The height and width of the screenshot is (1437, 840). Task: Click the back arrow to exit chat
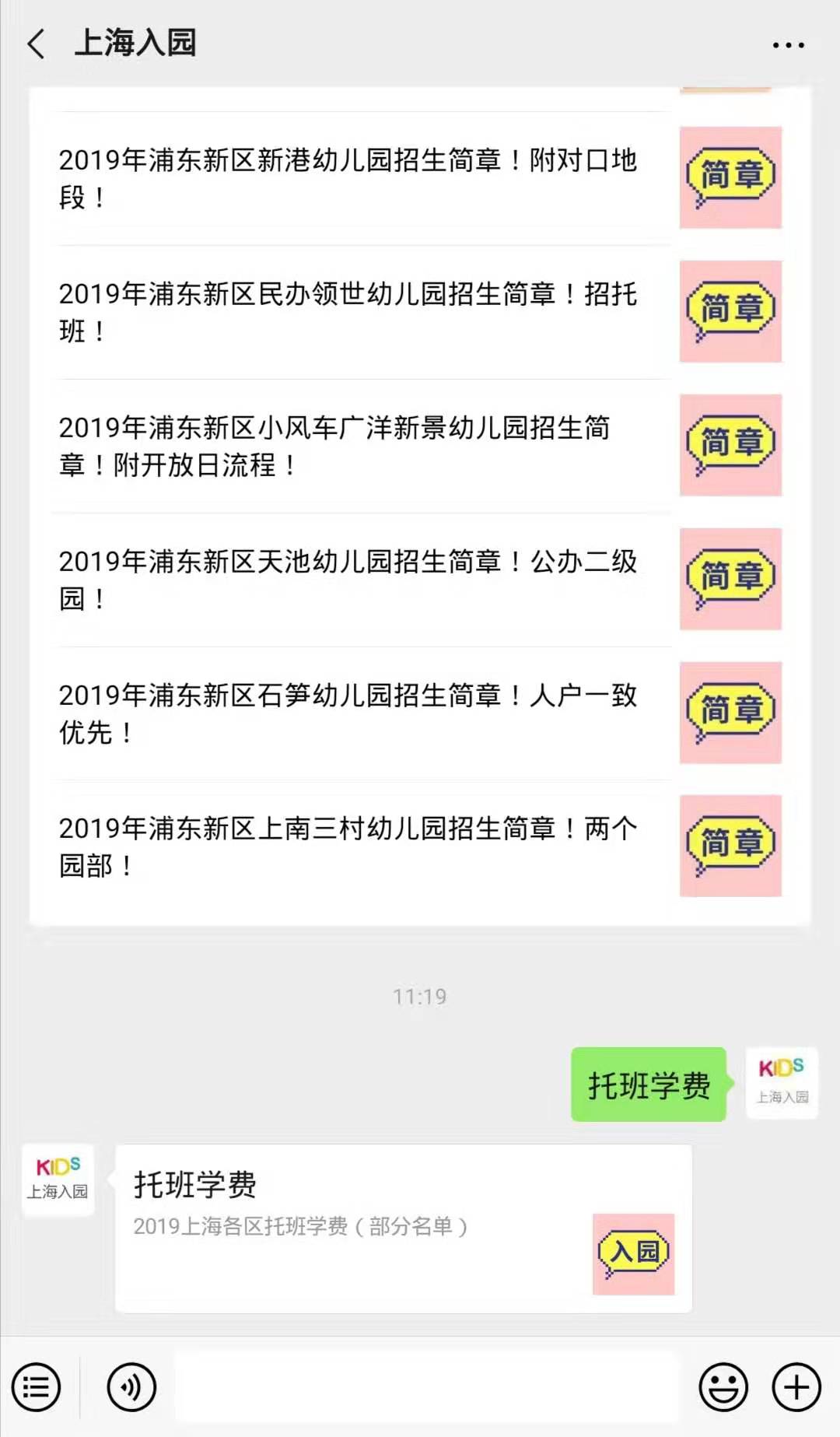tap(34, 45)
